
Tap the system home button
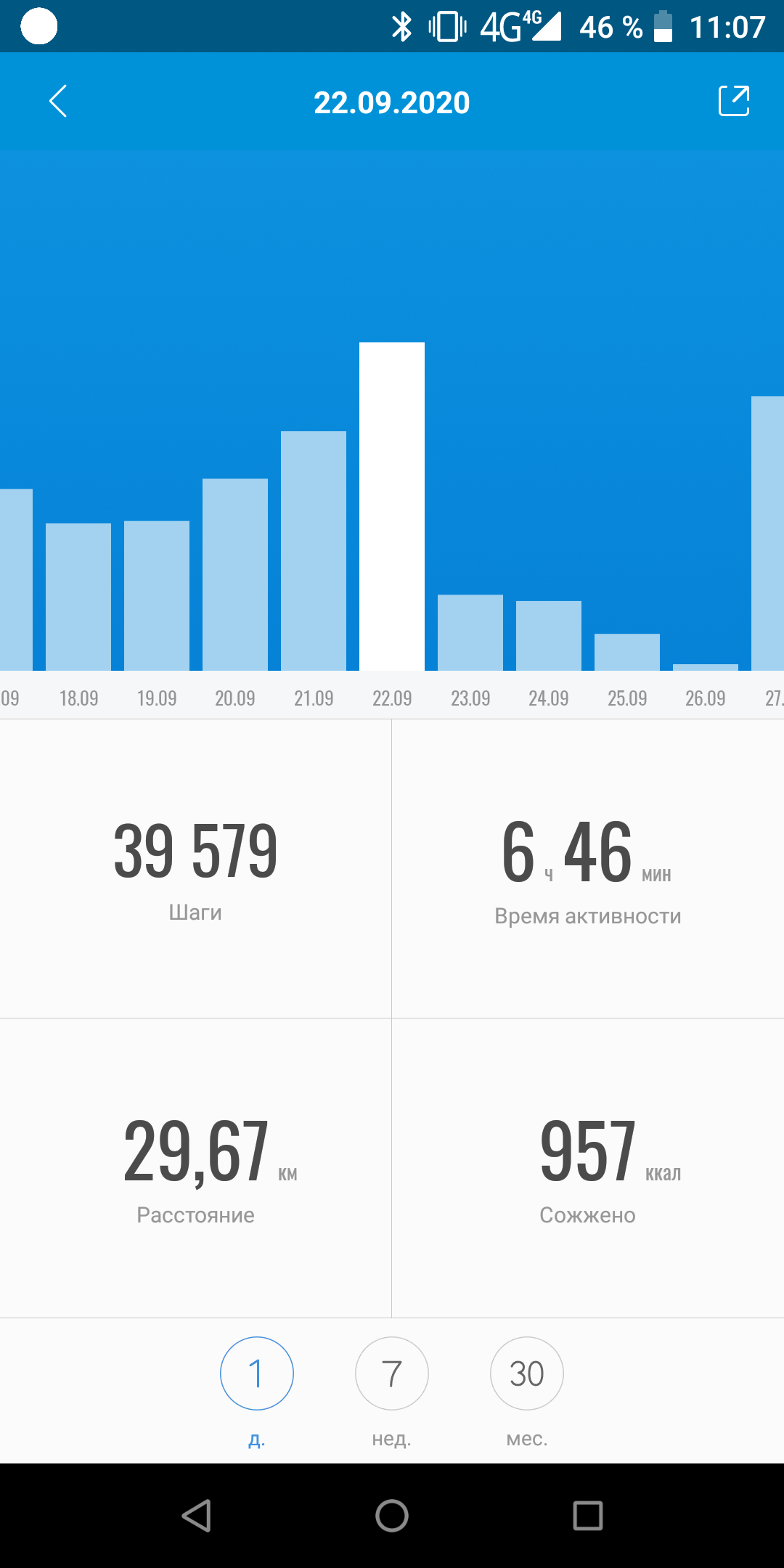pyautogui.click(x=392, y=1516)
